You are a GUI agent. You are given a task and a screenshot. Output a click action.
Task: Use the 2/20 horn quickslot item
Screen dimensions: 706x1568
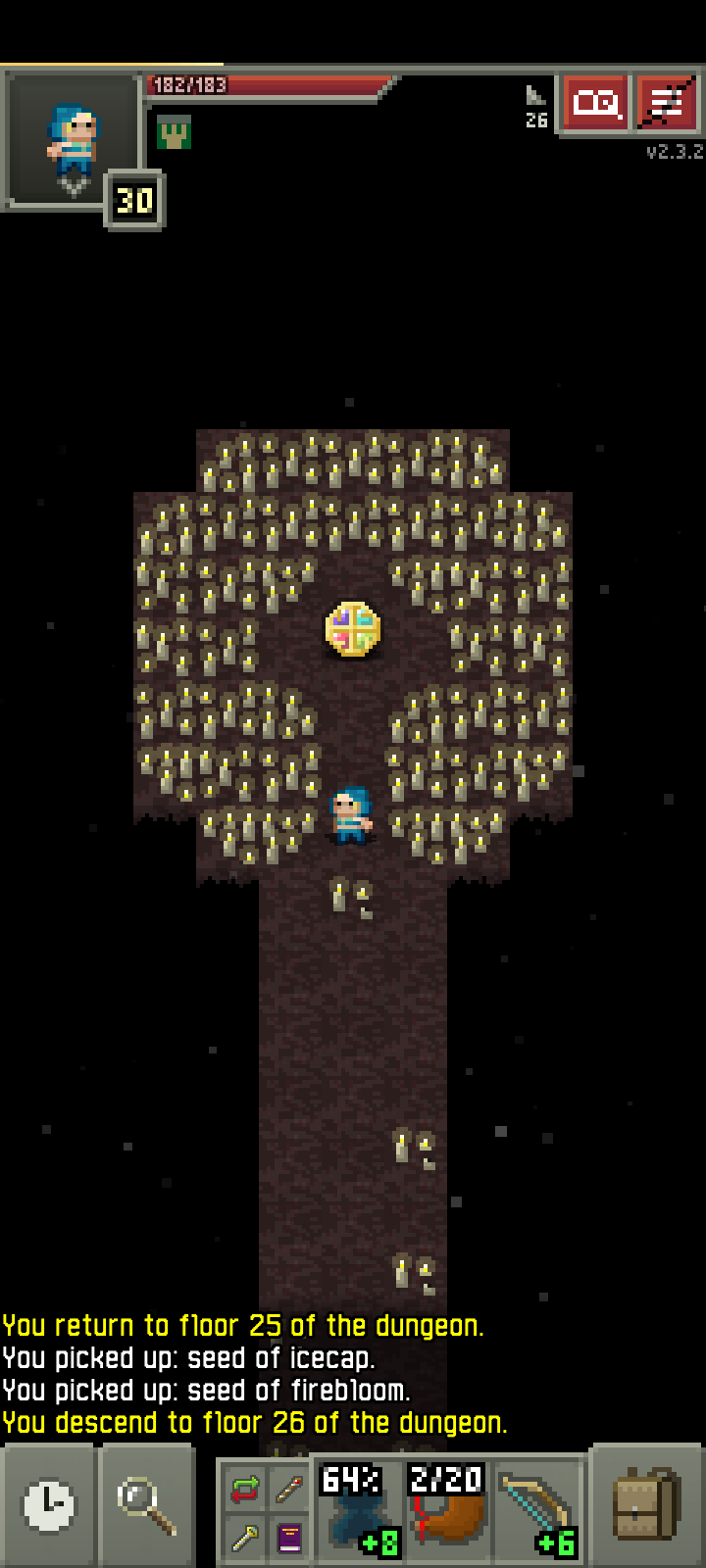click(447, 1510)
